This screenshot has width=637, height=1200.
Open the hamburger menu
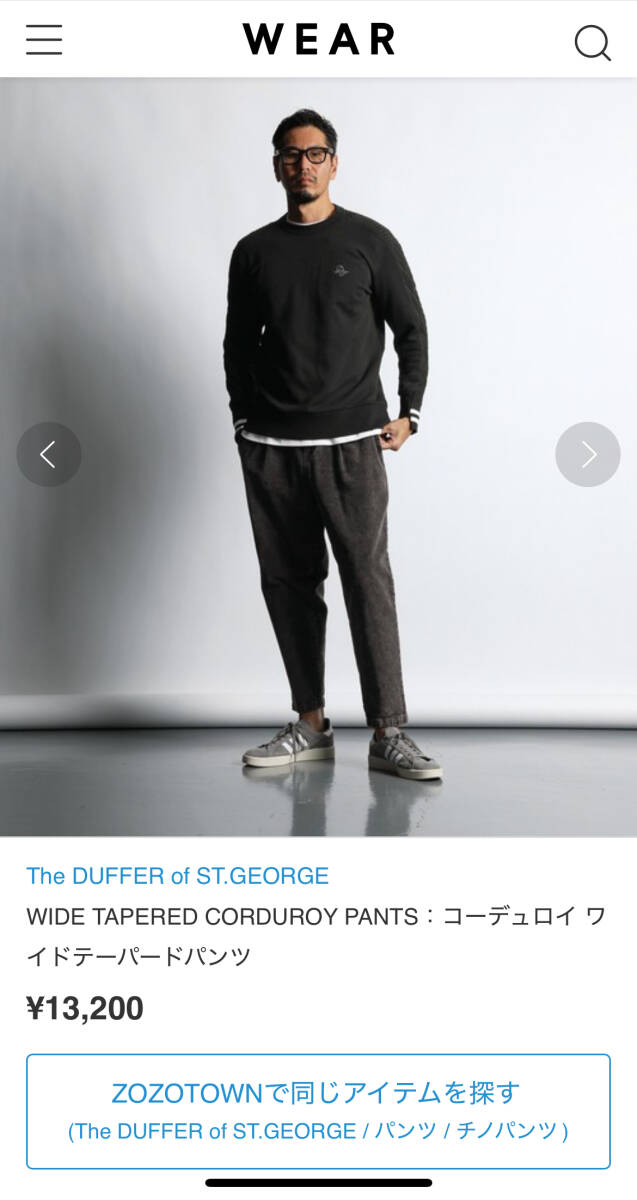44,40
